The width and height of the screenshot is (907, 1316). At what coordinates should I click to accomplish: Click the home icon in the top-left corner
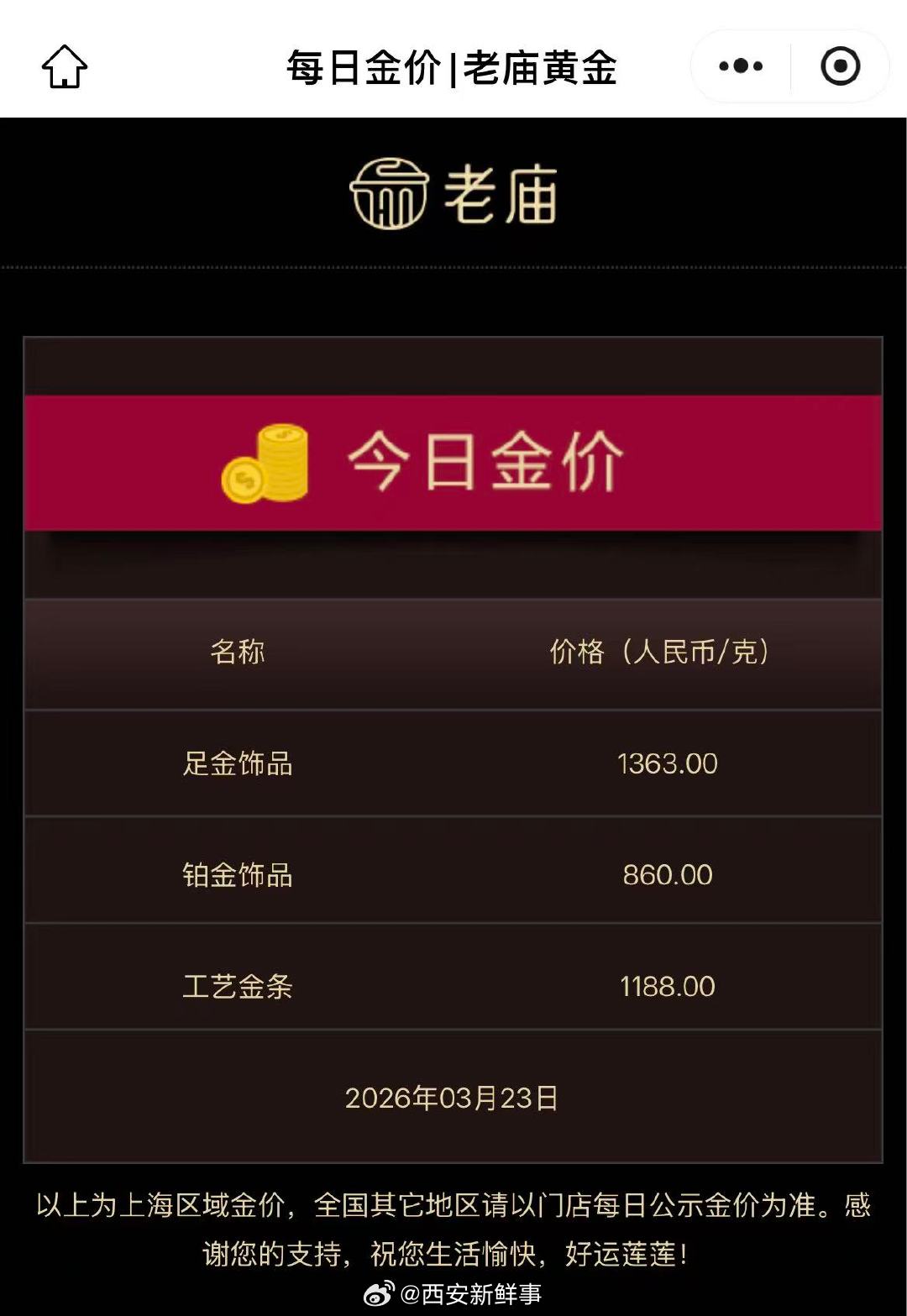pos(64,66)
